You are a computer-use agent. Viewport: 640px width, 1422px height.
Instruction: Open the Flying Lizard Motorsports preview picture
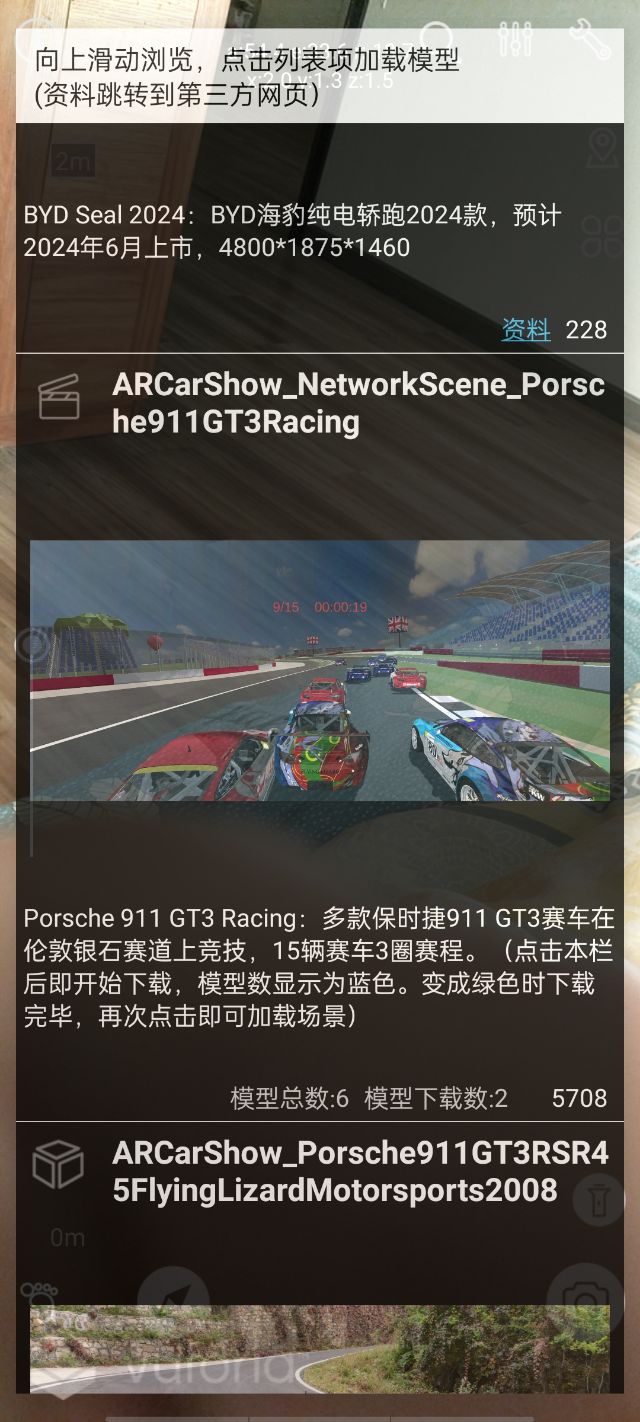tap(319, 1349)
